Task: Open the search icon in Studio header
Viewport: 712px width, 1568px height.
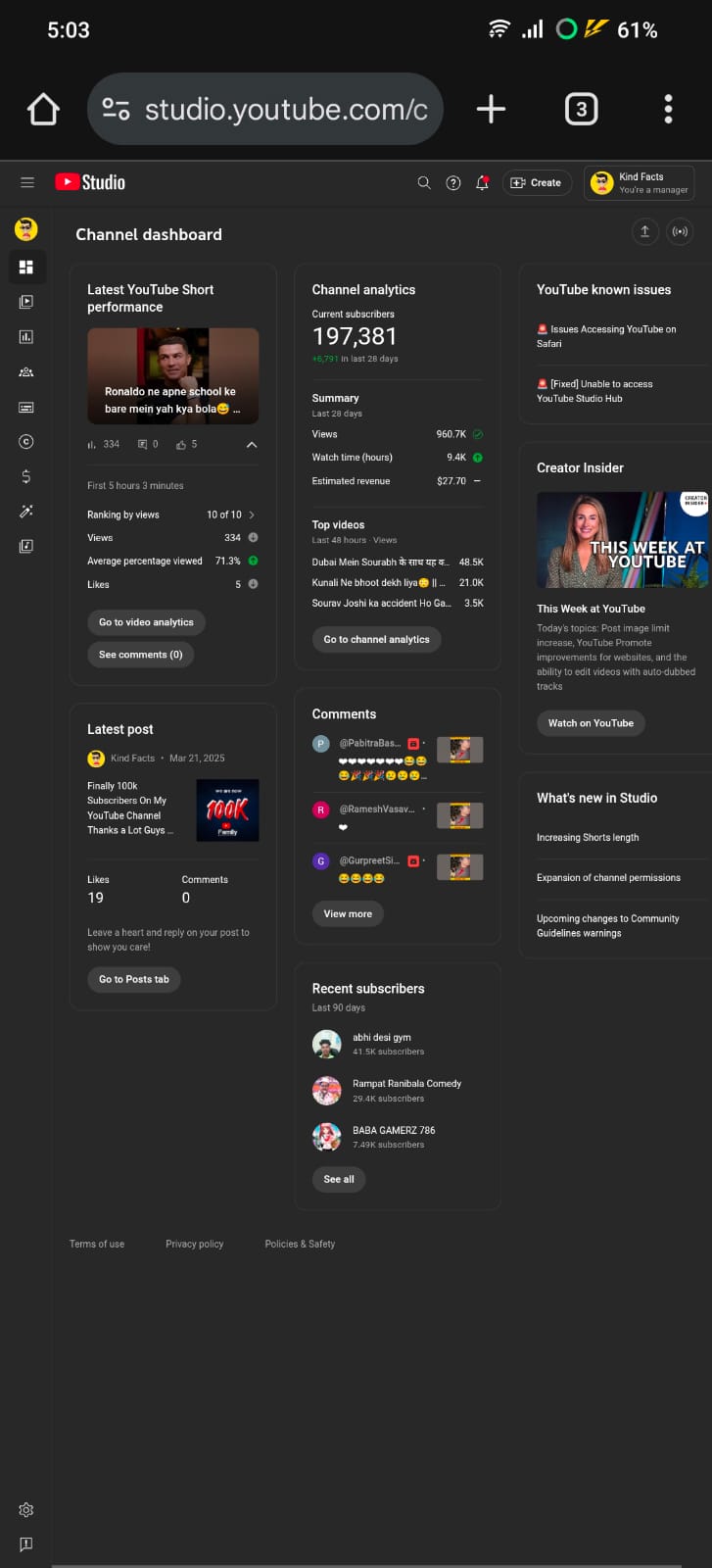Action: pos(424,182)
